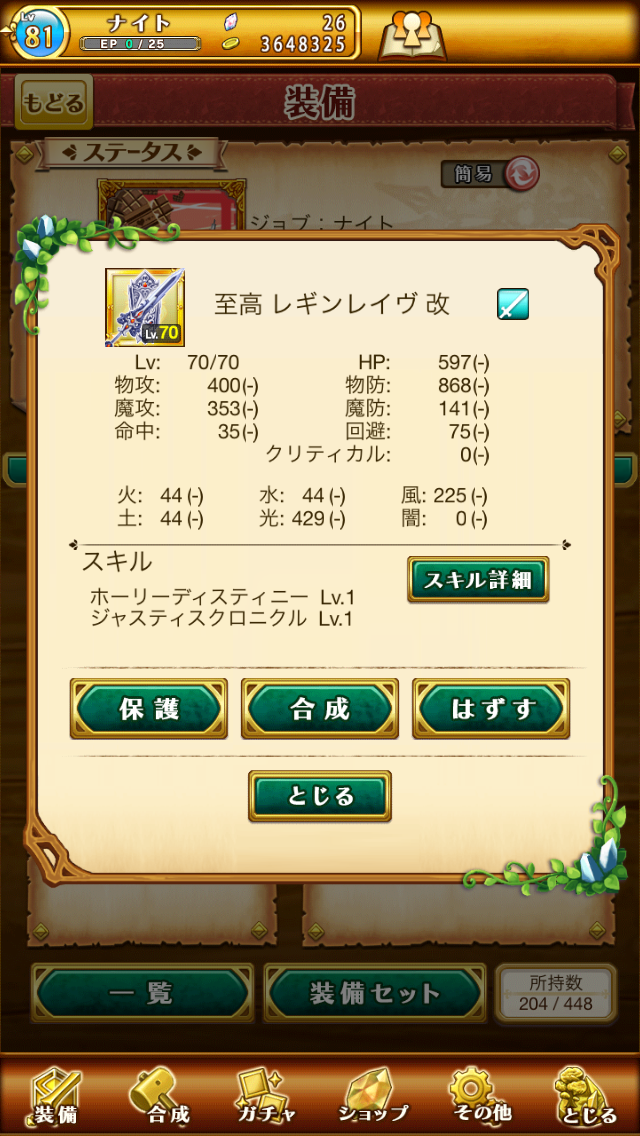This screenshot has width=640, height=1136.
Task: Open the ガチャ tab
Action: (265, 1095)
